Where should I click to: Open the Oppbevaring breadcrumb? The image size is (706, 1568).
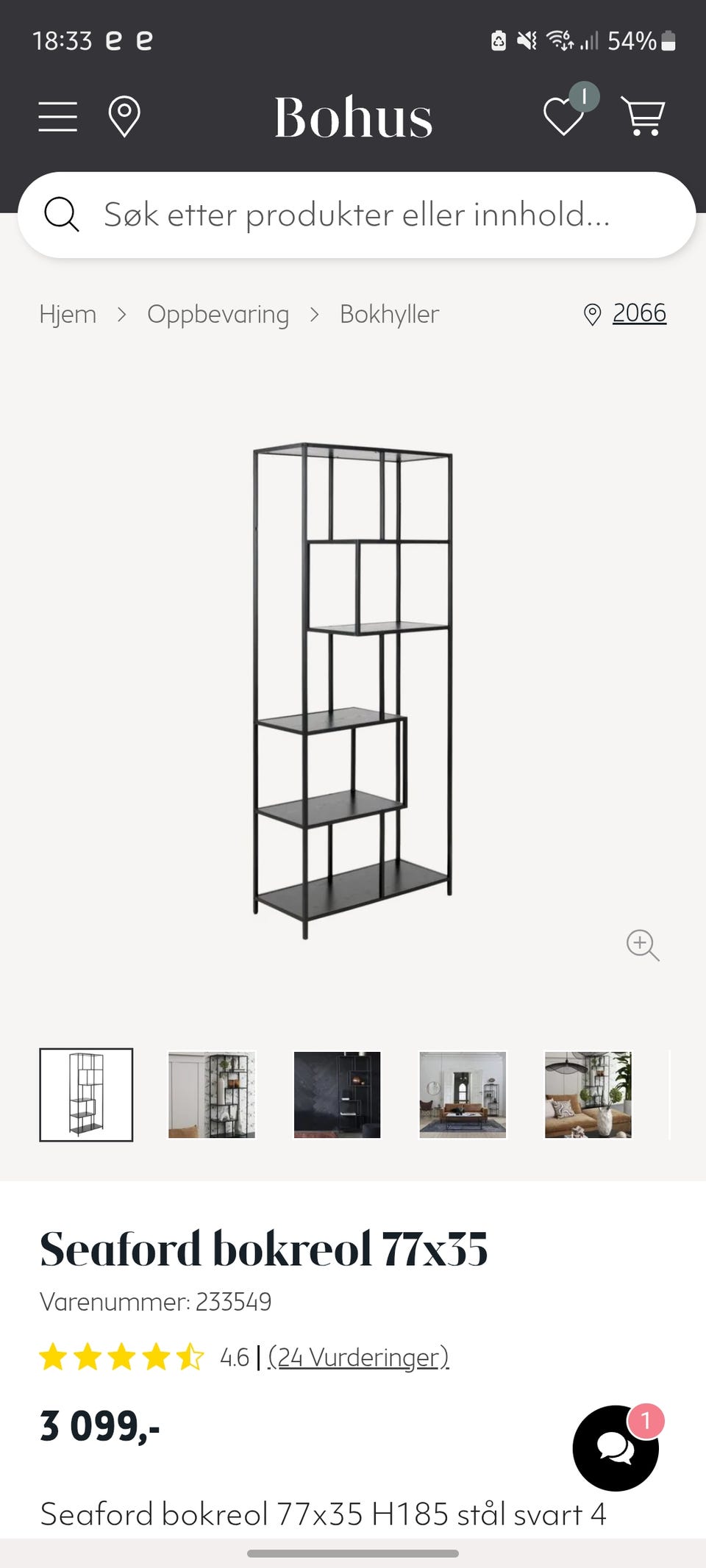(x=218, y=315)
